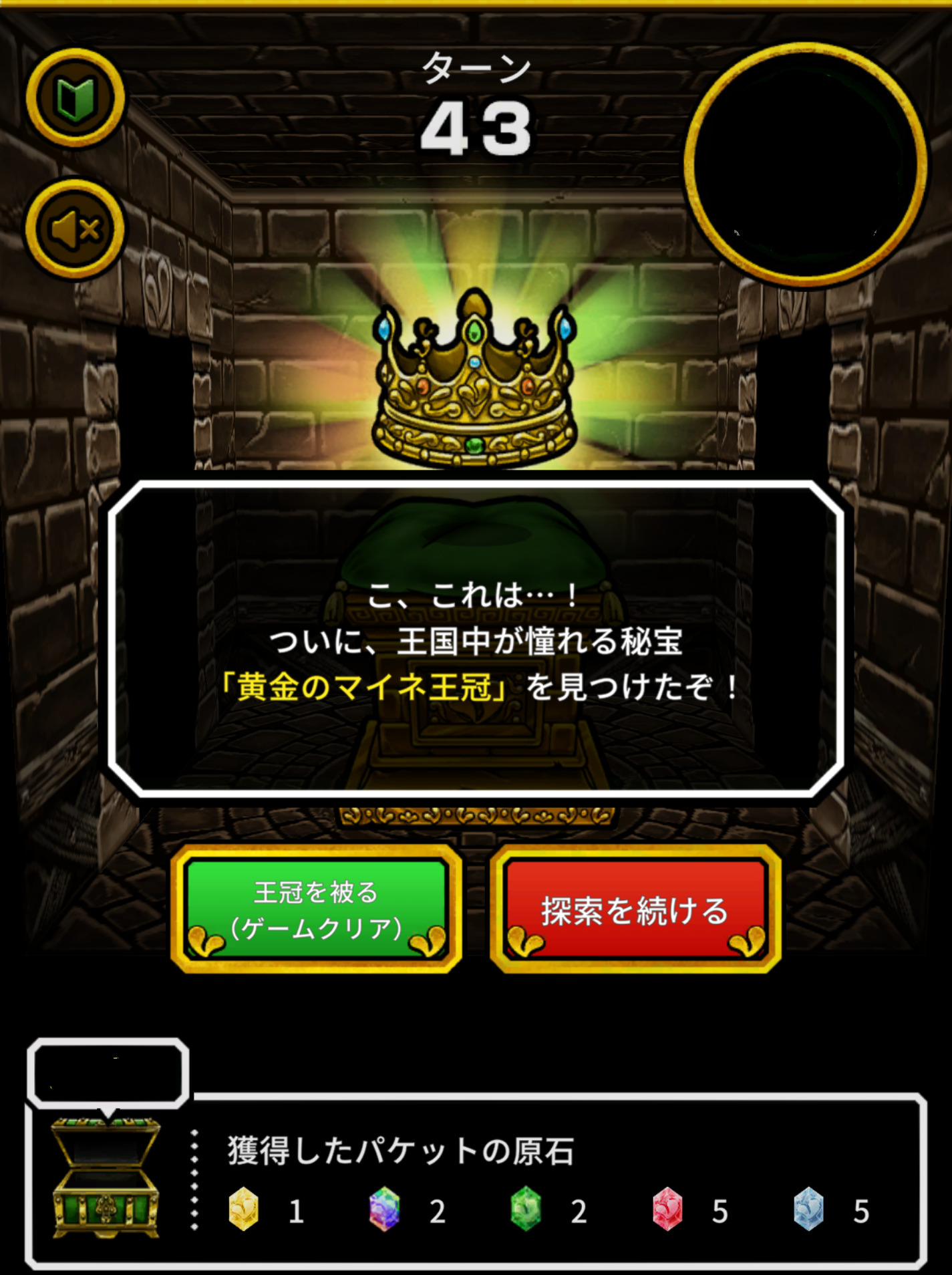The image size is (952, 1275).
Task: Tap 王冠を被る (ゲームクリア) green button
Action: point(316,909)
